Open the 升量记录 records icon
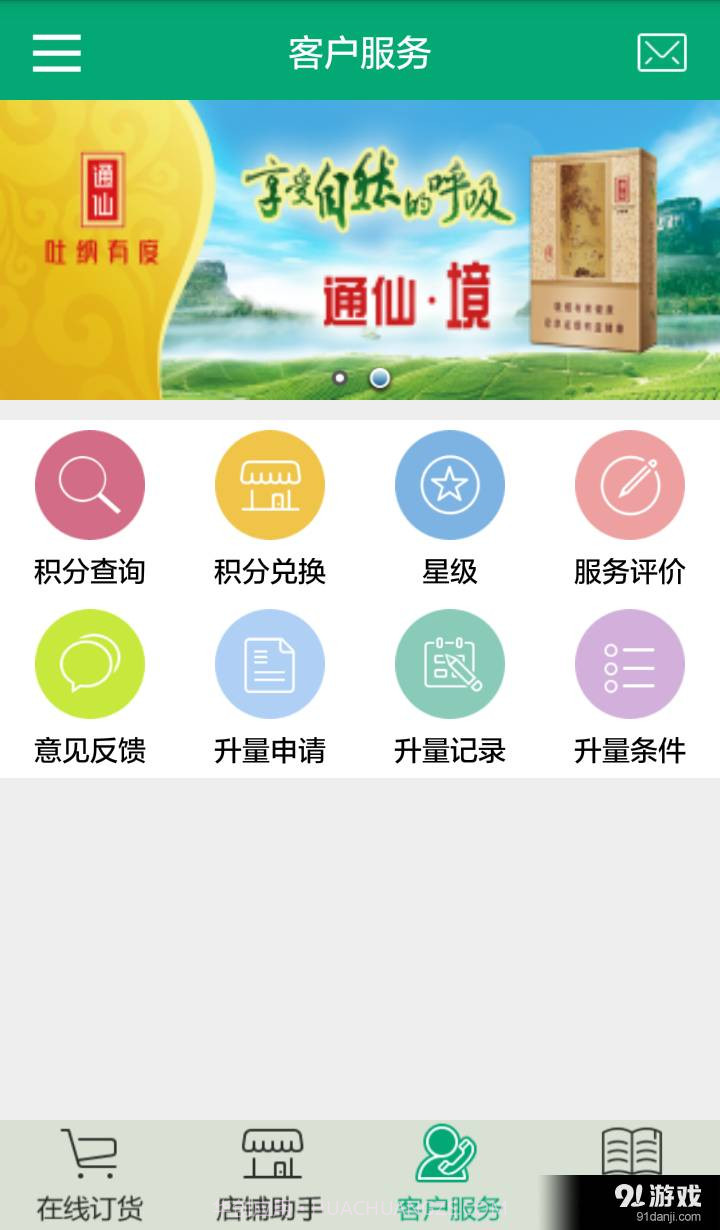Viewport: 720px width, 1230px height. 450,663
